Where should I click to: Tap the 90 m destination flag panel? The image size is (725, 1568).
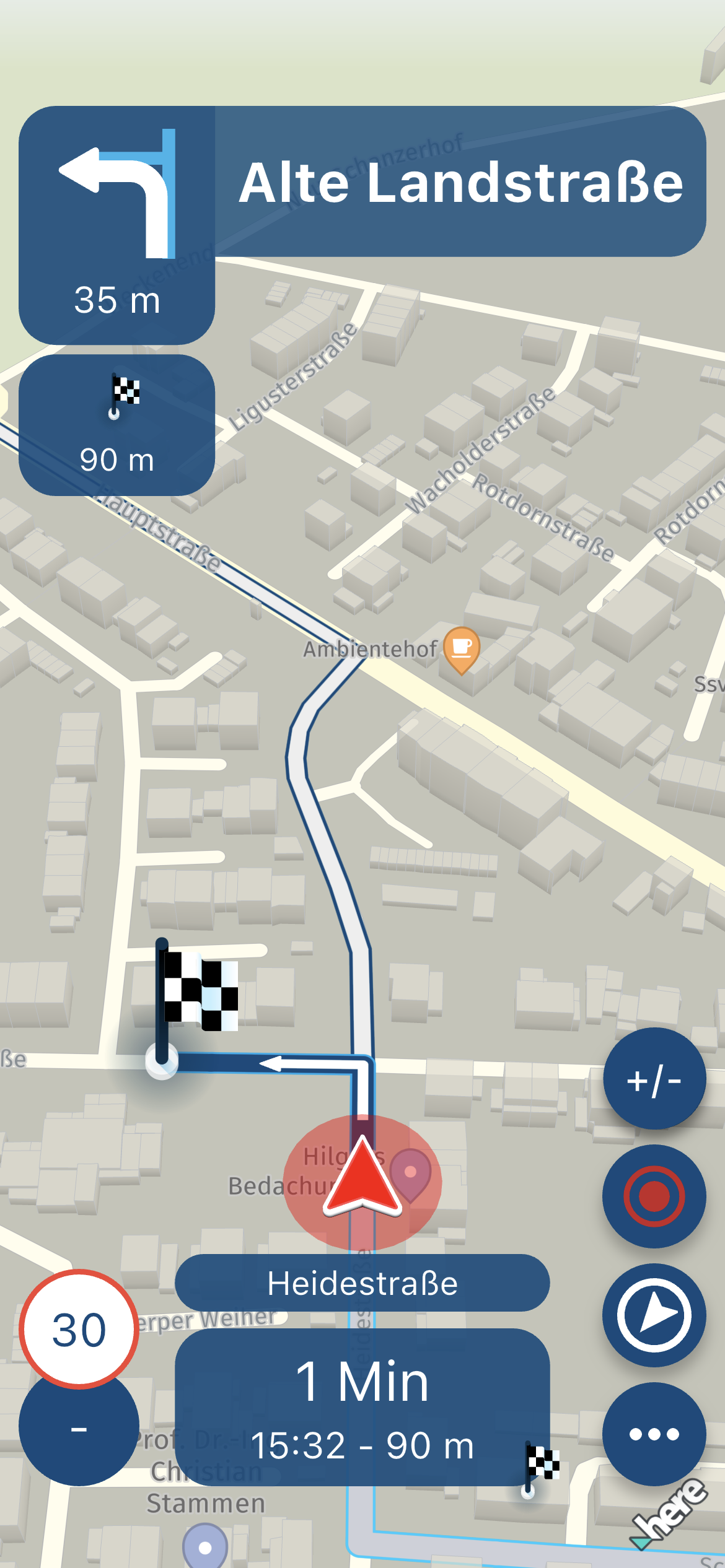[116, 425]
